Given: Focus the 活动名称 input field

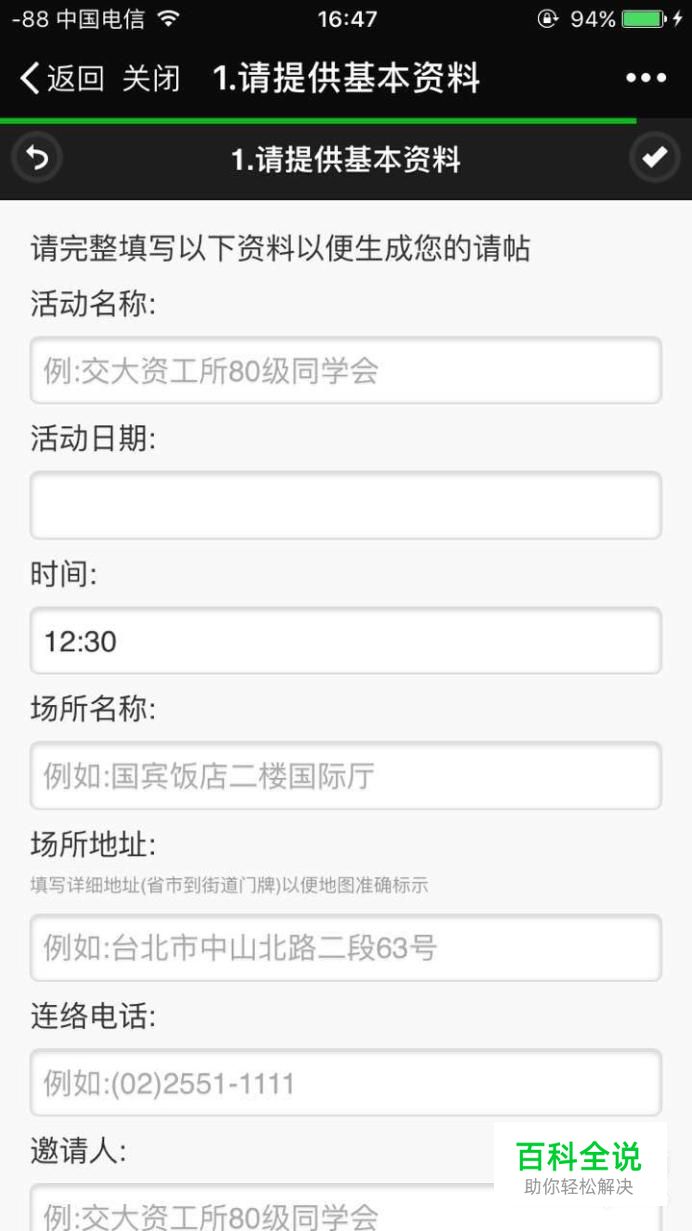Looking at the screenshot, I should click(346, 371).
